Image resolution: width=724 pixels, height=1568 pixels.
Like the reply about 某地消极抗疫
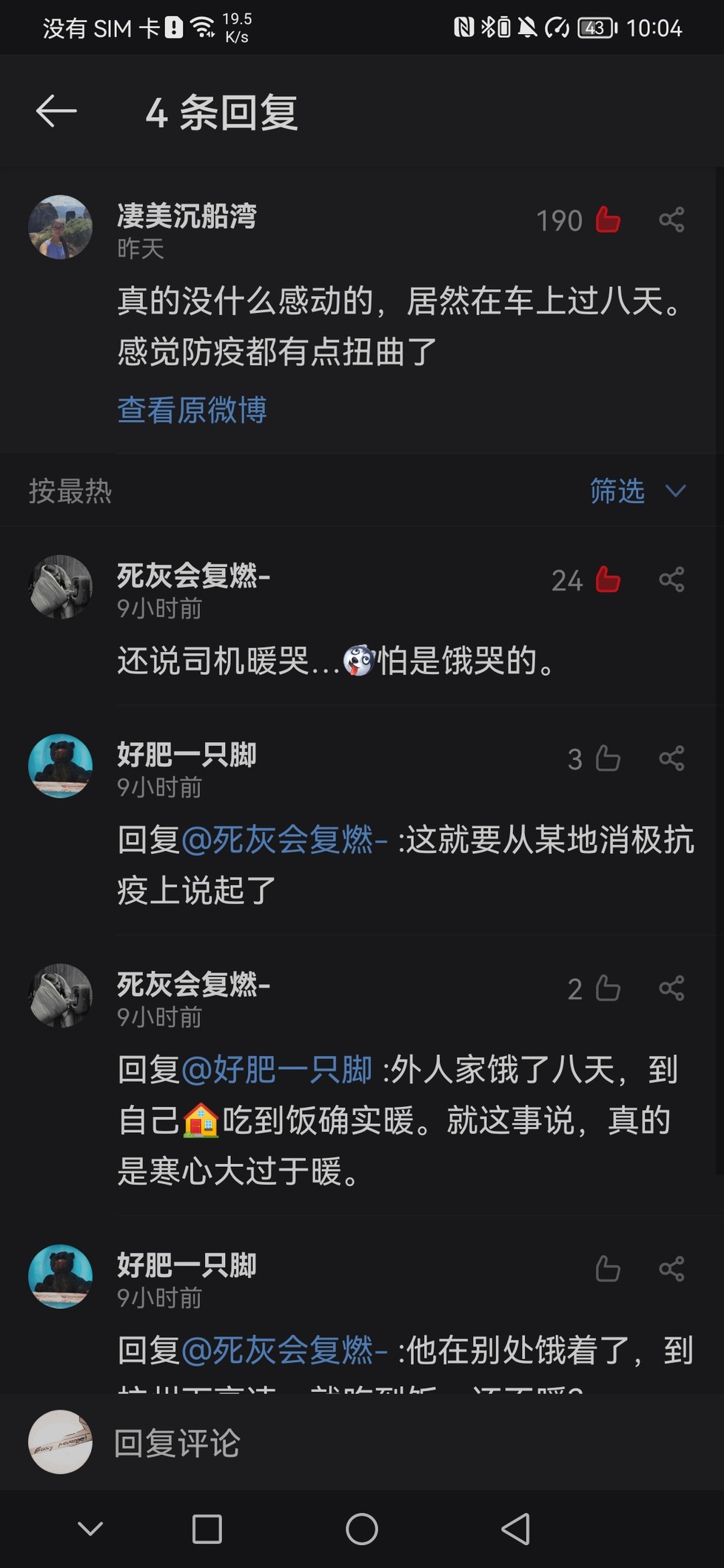[x=608, y=758]
